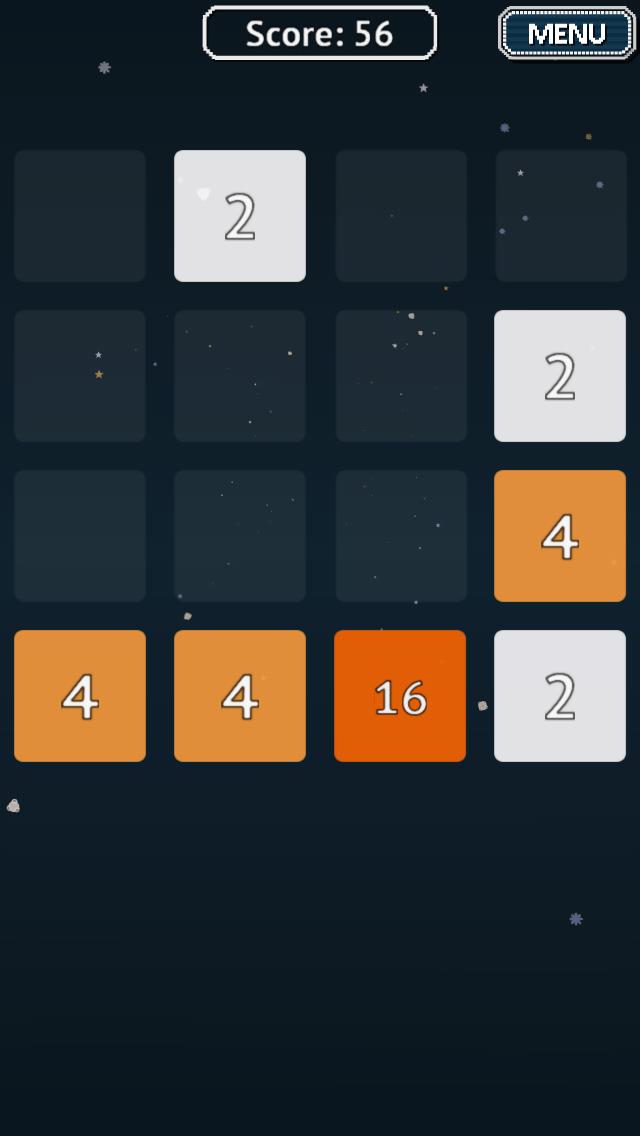
Task: Open the MENU button
Action: click(566, 34)
